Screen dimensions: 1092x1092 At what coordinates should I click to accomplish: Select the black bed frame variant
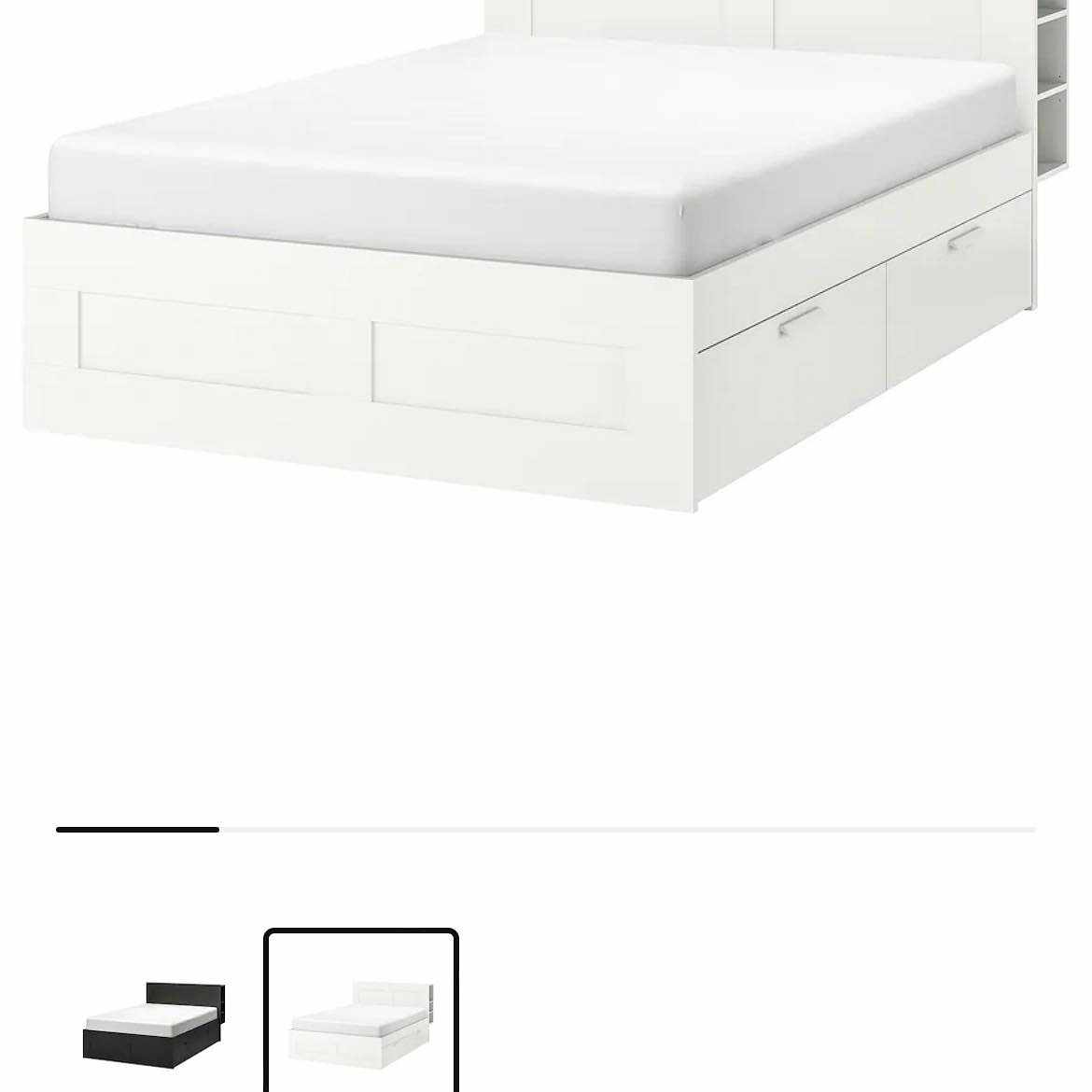coord(154,1023)
